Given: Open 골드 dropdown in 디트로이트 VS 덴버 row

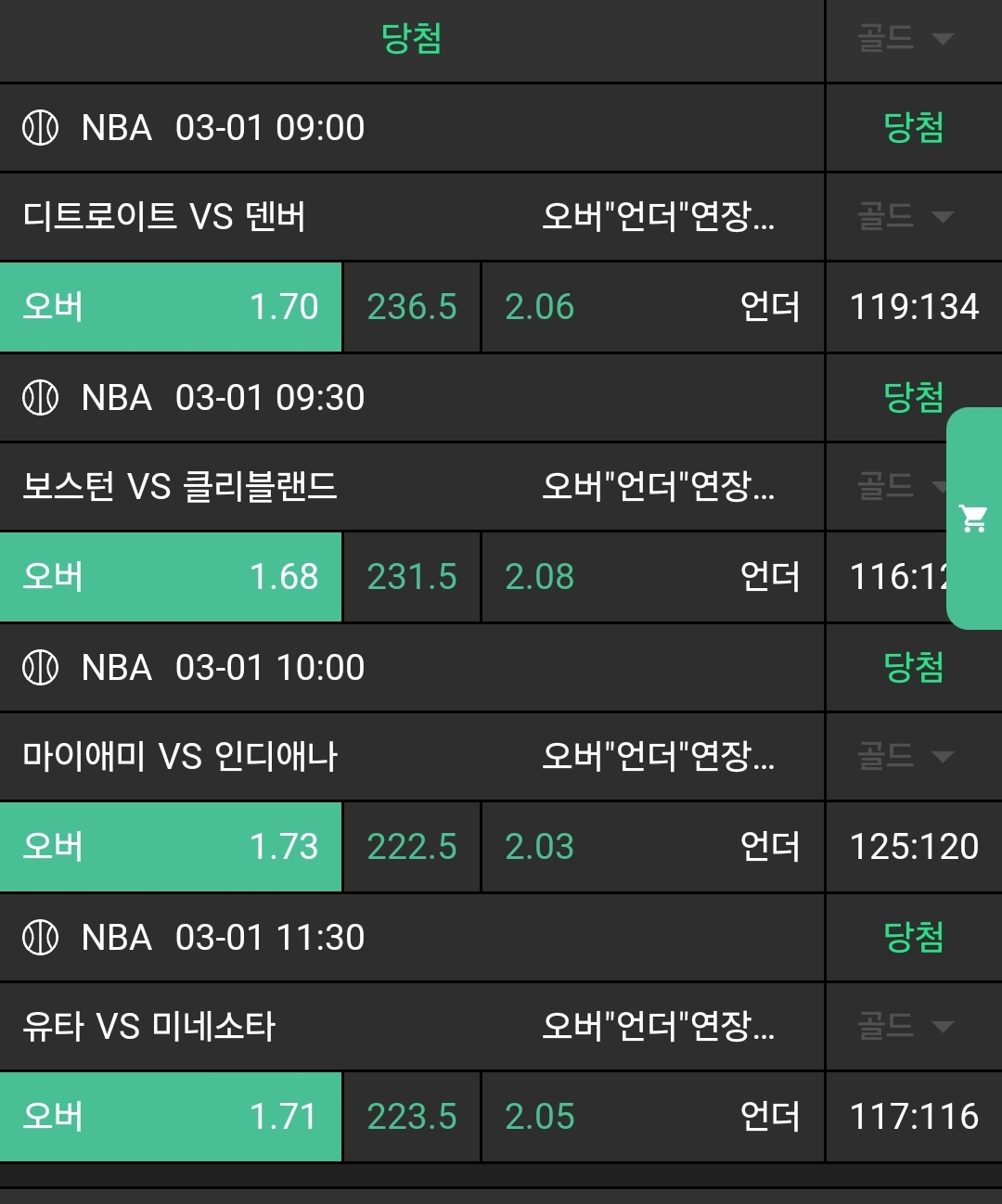Looking at the screenshot, I should click(905, 217).
